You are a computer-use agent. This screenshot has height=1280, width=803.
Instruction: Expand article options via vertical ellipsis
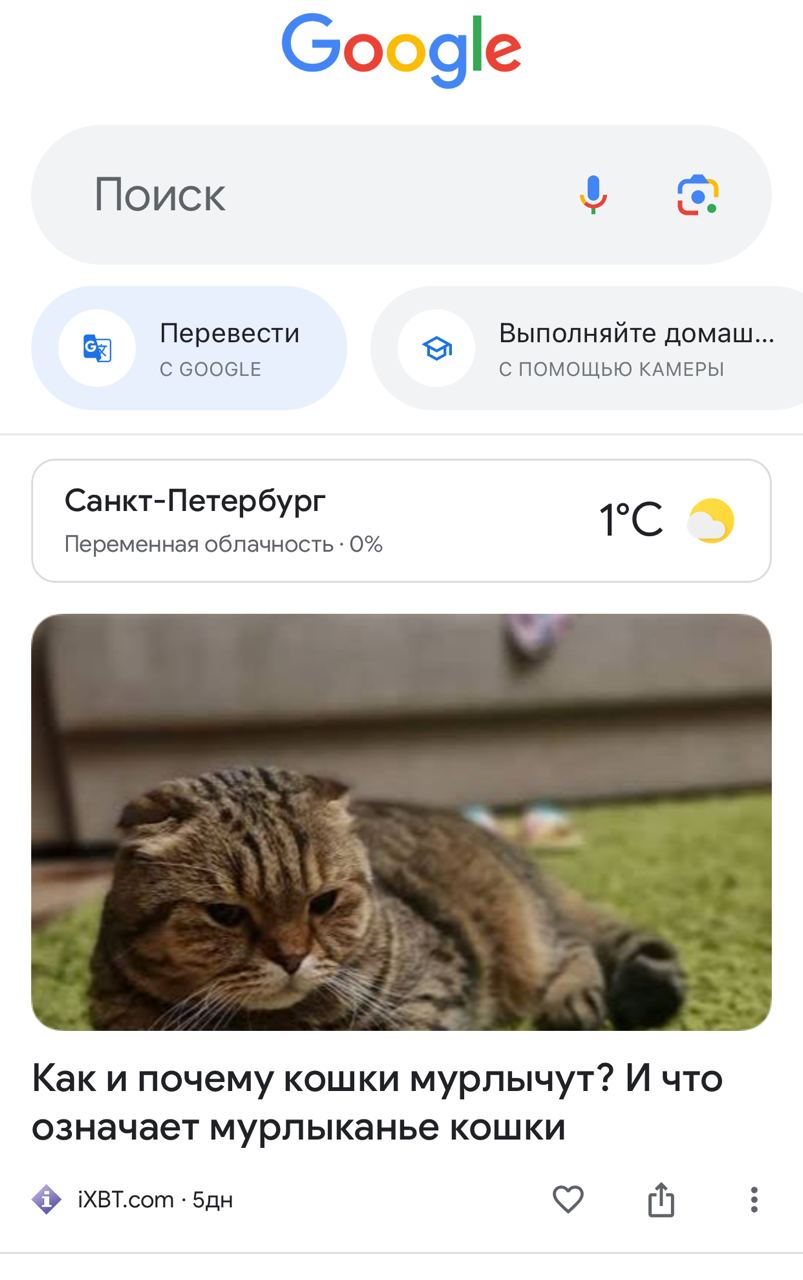pyautogui.click(x=753, y=1199)
